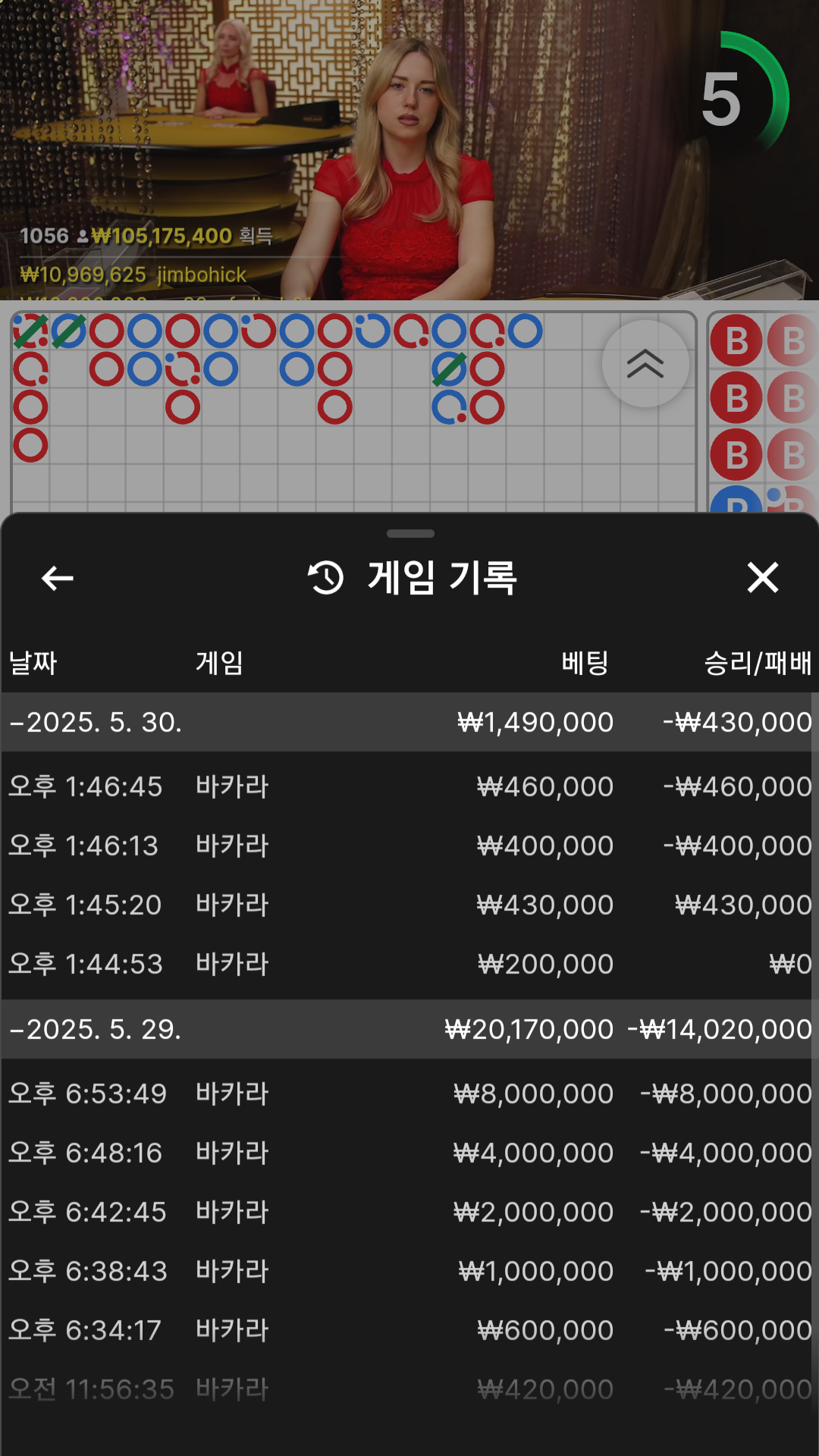819x1456 pixels.
Task: Open the 오후 1:46:13 바카라 record
Action: point(409,846)
